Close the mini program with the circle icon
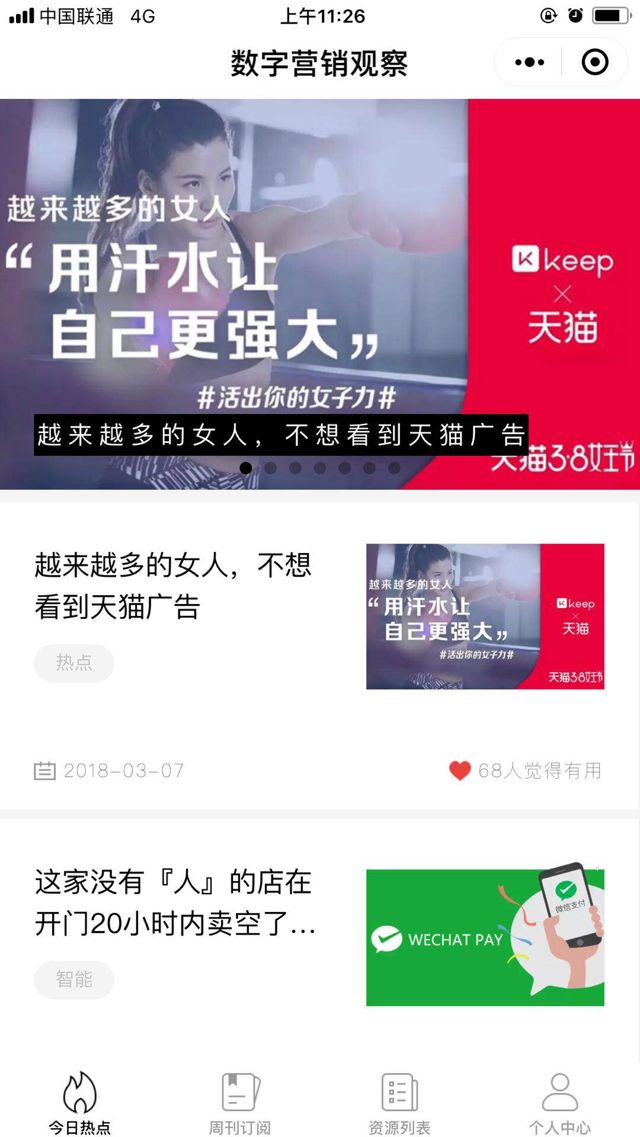This screenshot has height=1137, width=640. coord(595,63)
